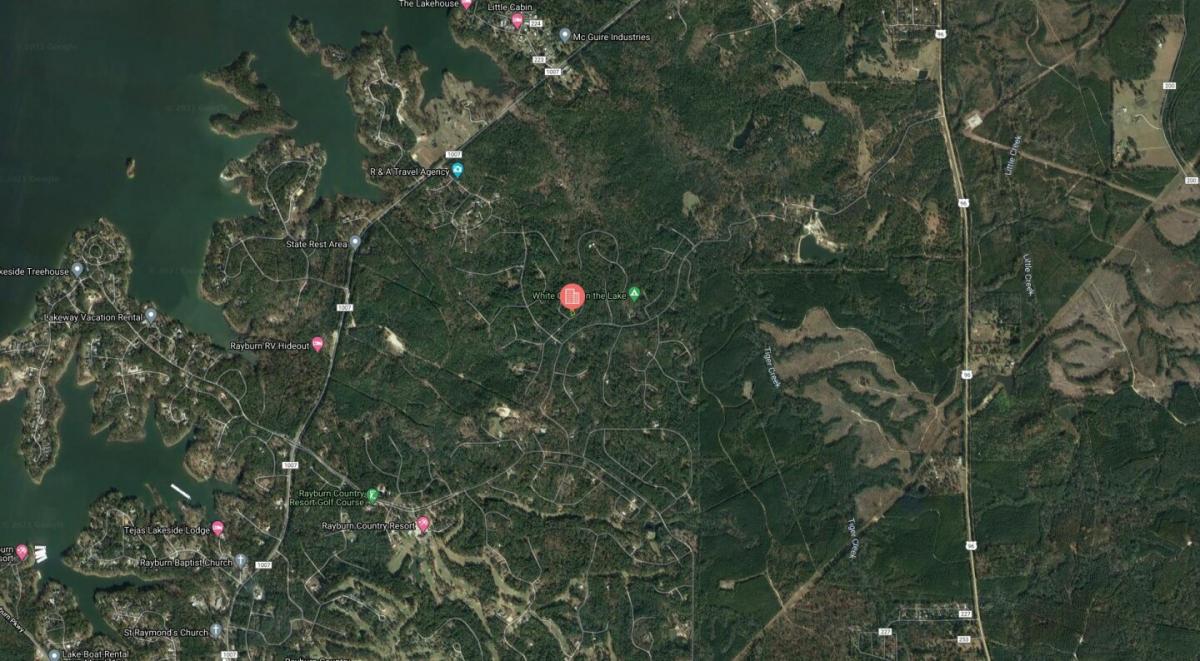Select the green campground marker
The image size is (1200, 661).
click(x=634, y=294)
